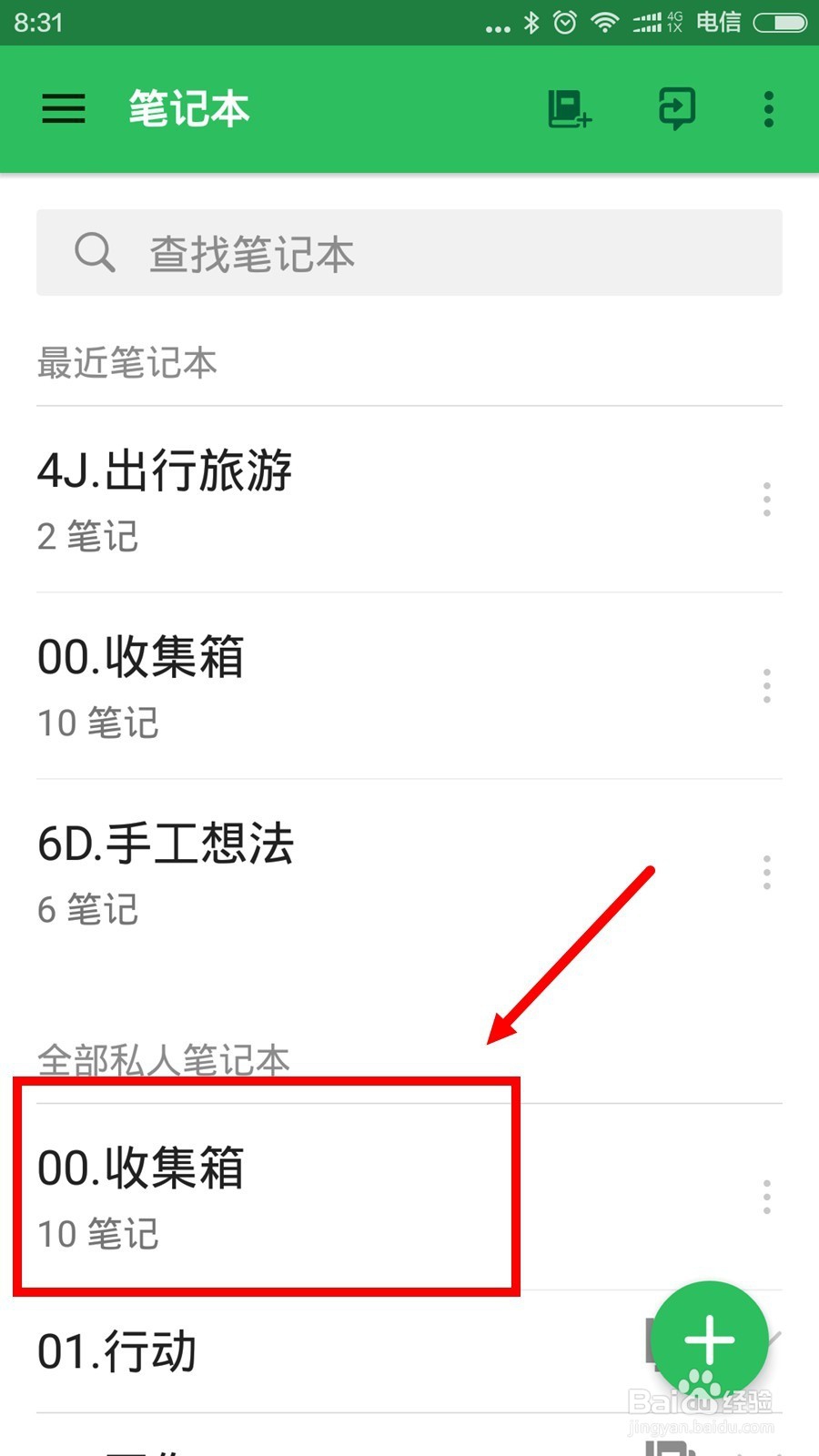Create a new notebook using the toolbar icon

[569, 108]
